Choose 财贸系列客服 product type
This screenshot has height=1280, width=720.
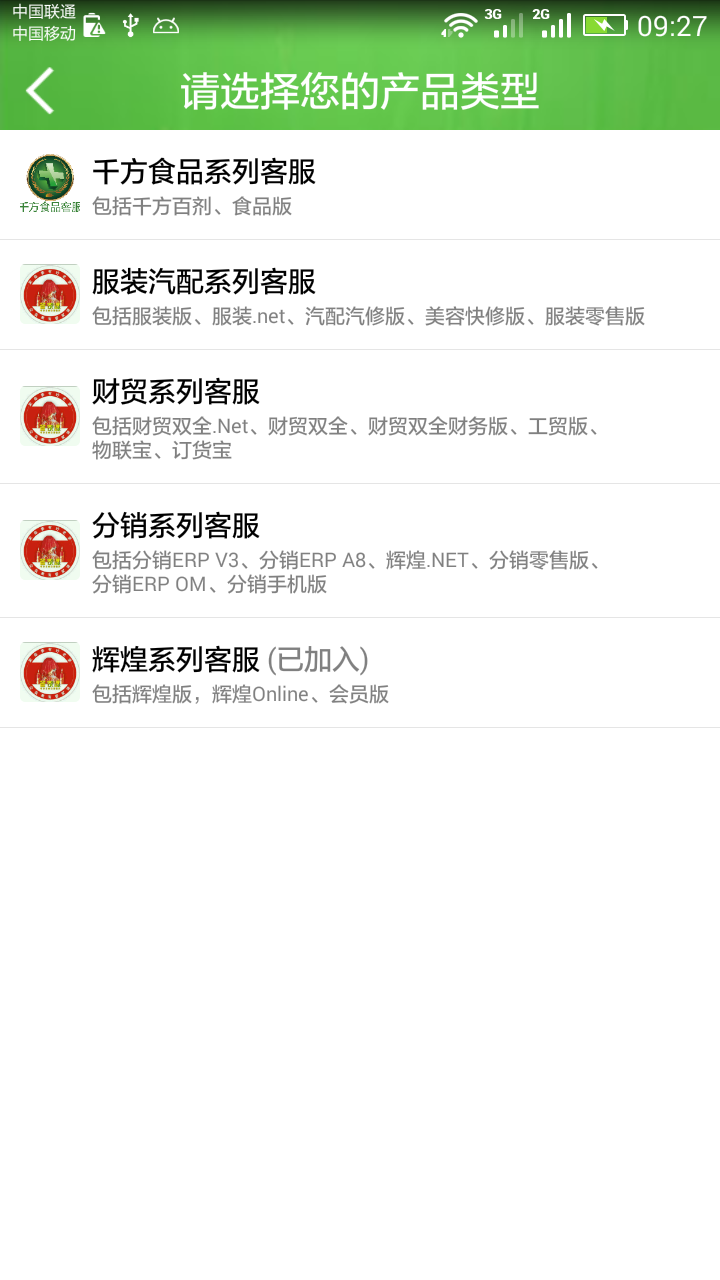(x=360, y=417)
